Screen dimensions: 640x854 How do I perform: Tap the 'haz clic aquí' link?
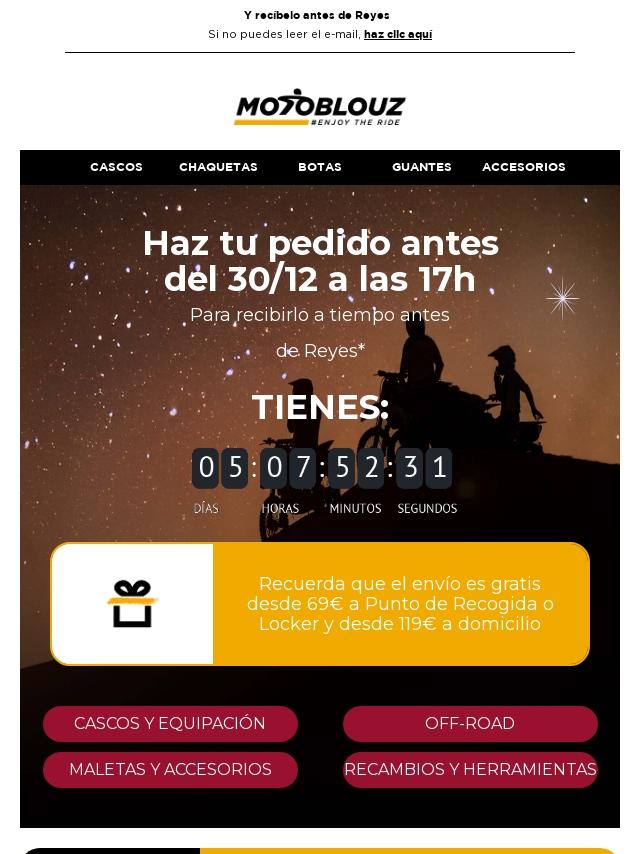(x=398, y=34)
